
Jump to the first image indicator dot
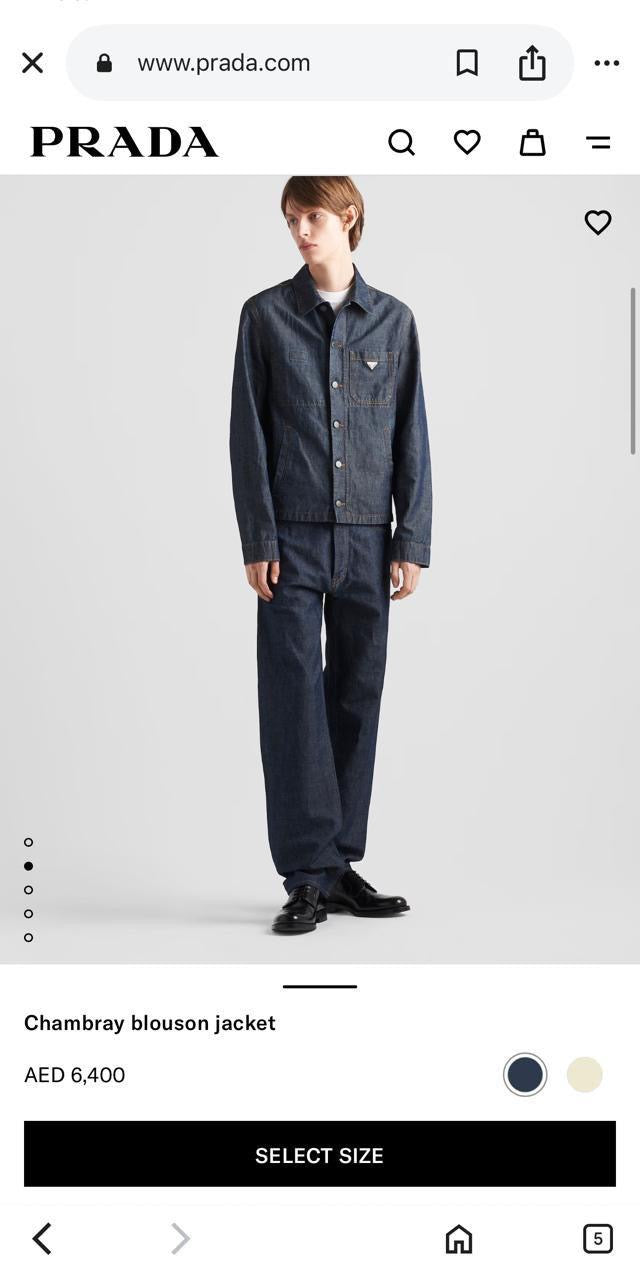(x=28, y=842)
